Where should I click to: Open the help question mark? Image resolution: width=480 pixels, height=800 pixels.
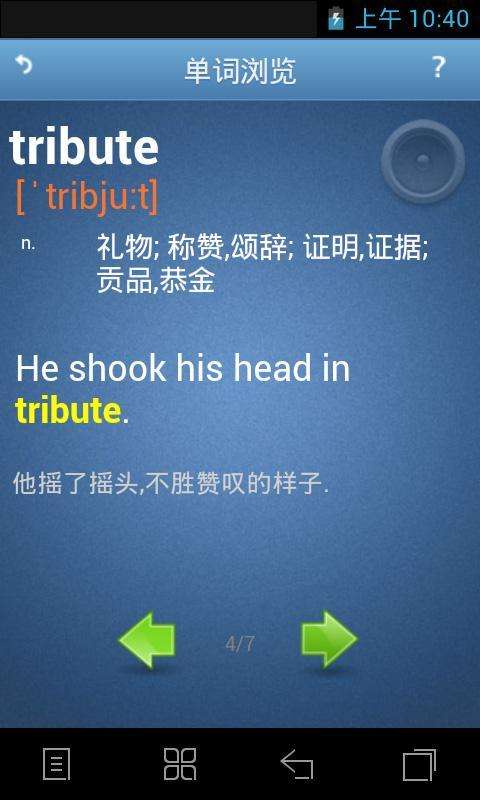click(438, 67)
